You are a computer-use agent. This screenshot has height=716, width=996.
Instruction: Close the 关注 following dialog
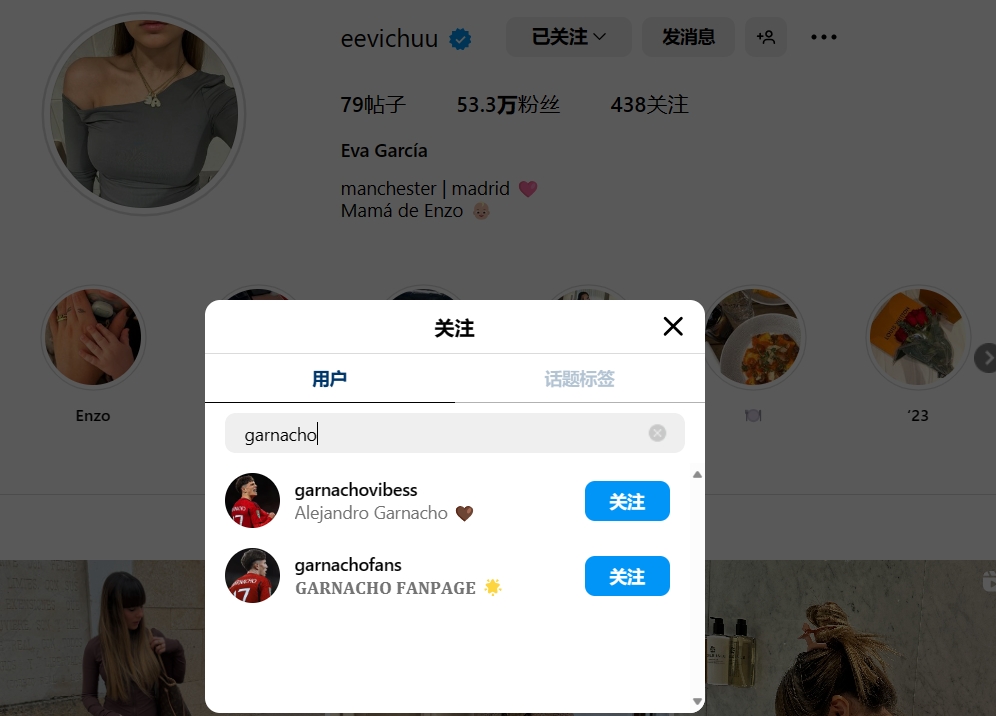[x=673, y=326]
